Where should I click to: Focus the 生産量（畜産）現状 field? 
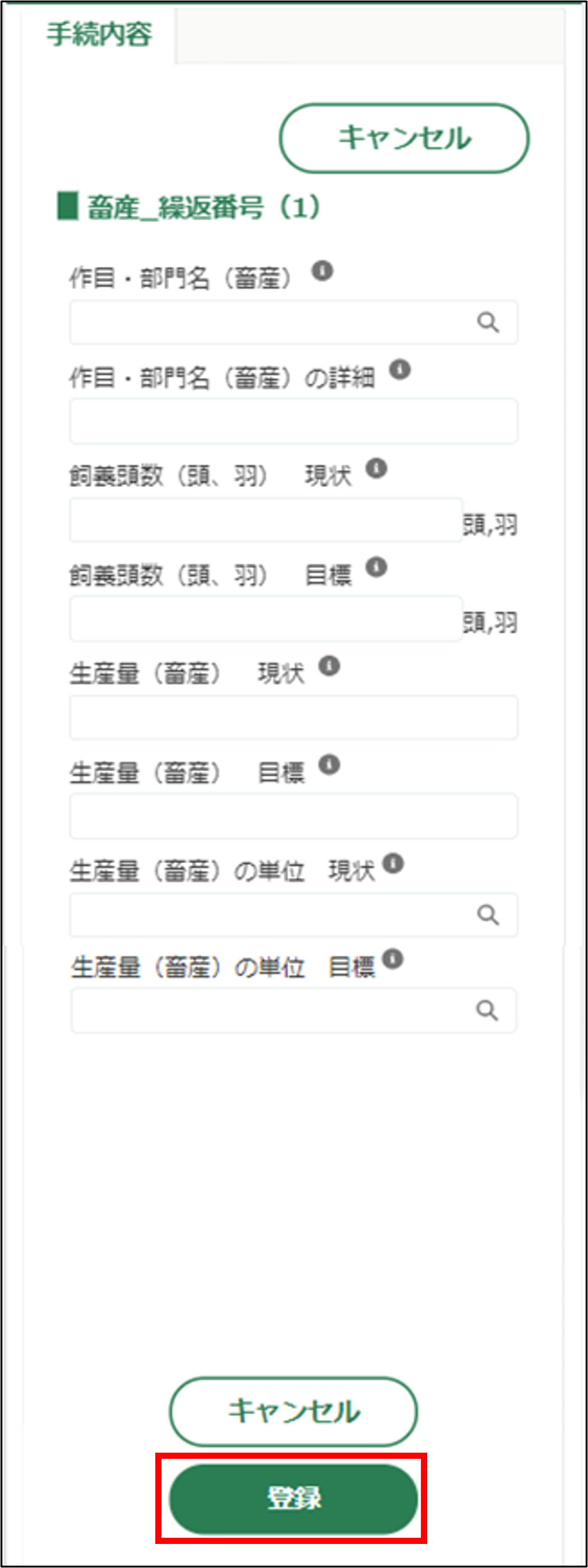pos(293,717)
